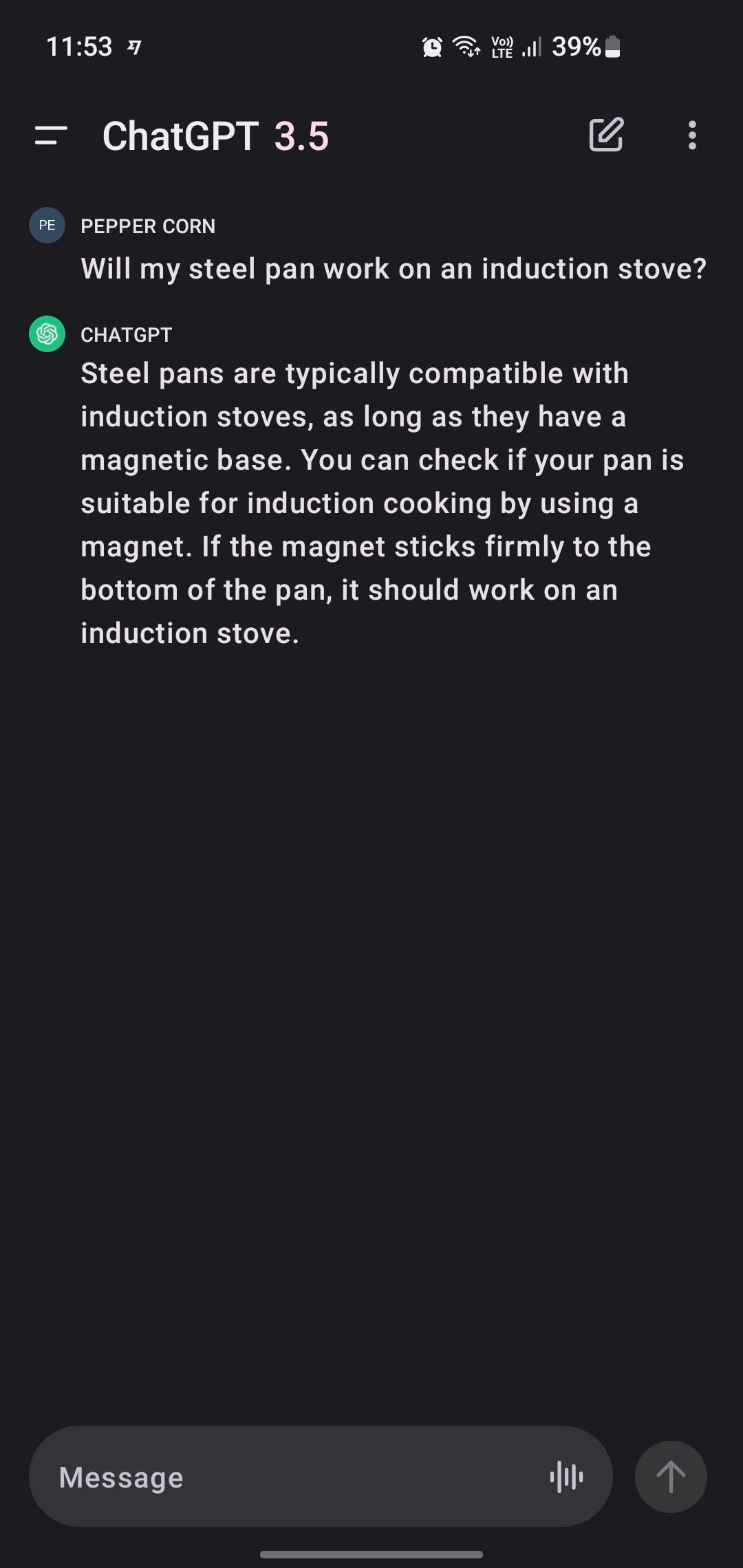Open model picker from the title bar
743x1568 pixels.
click(215, 135)
